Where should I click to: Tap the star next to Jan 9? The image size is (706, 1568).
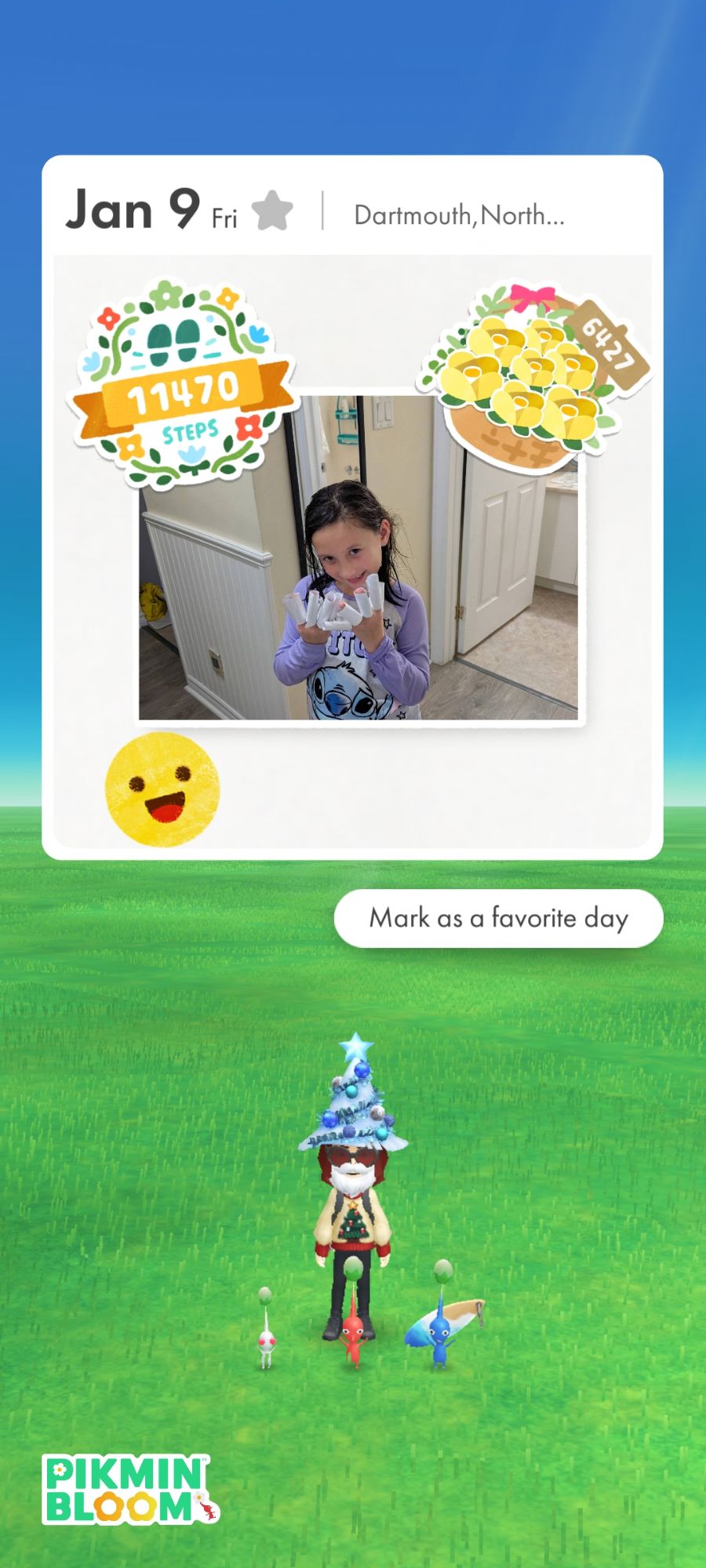[x=272, y=211]
